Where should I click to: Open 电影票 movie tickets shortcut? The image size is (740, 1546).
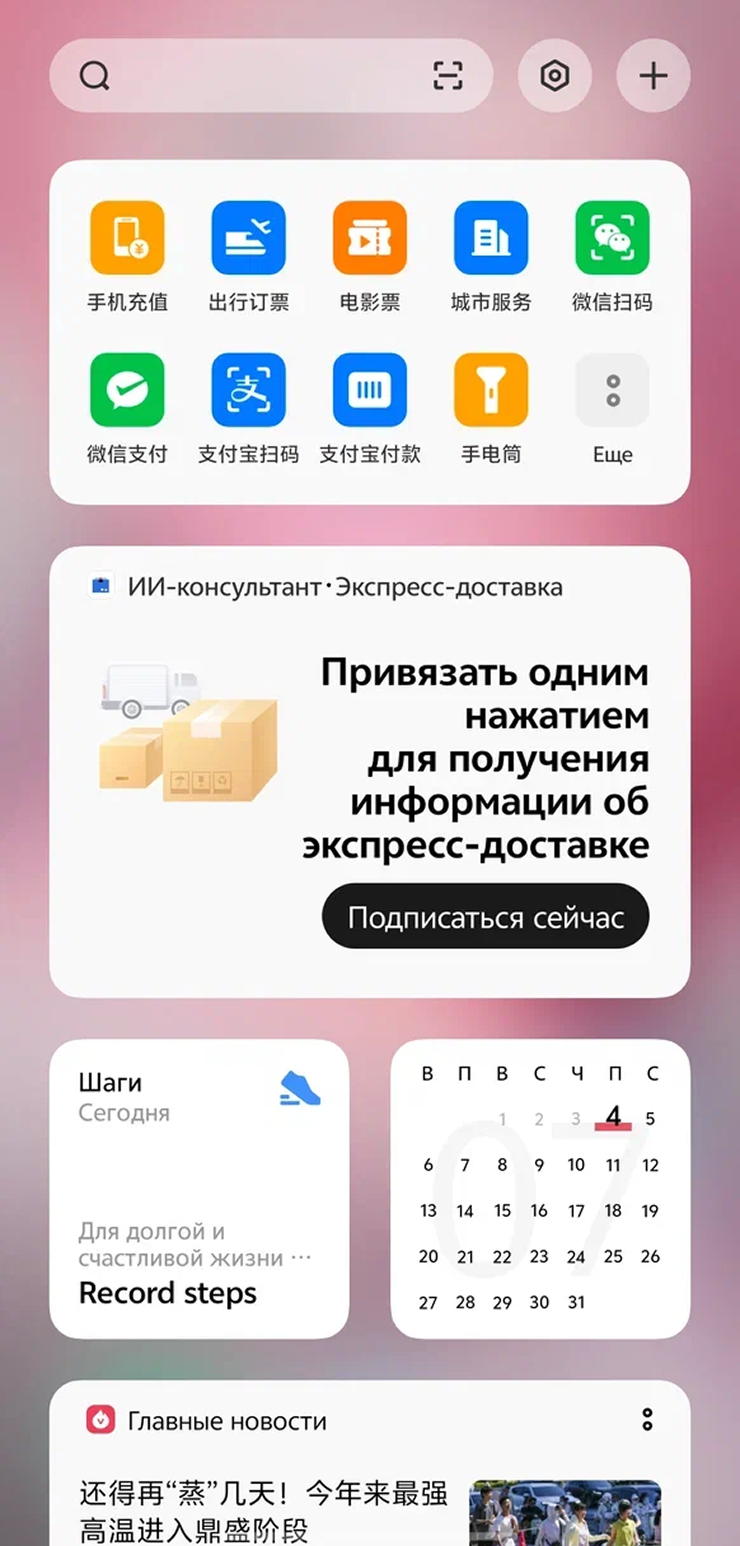pyautogui.click(x=369, y=238)
